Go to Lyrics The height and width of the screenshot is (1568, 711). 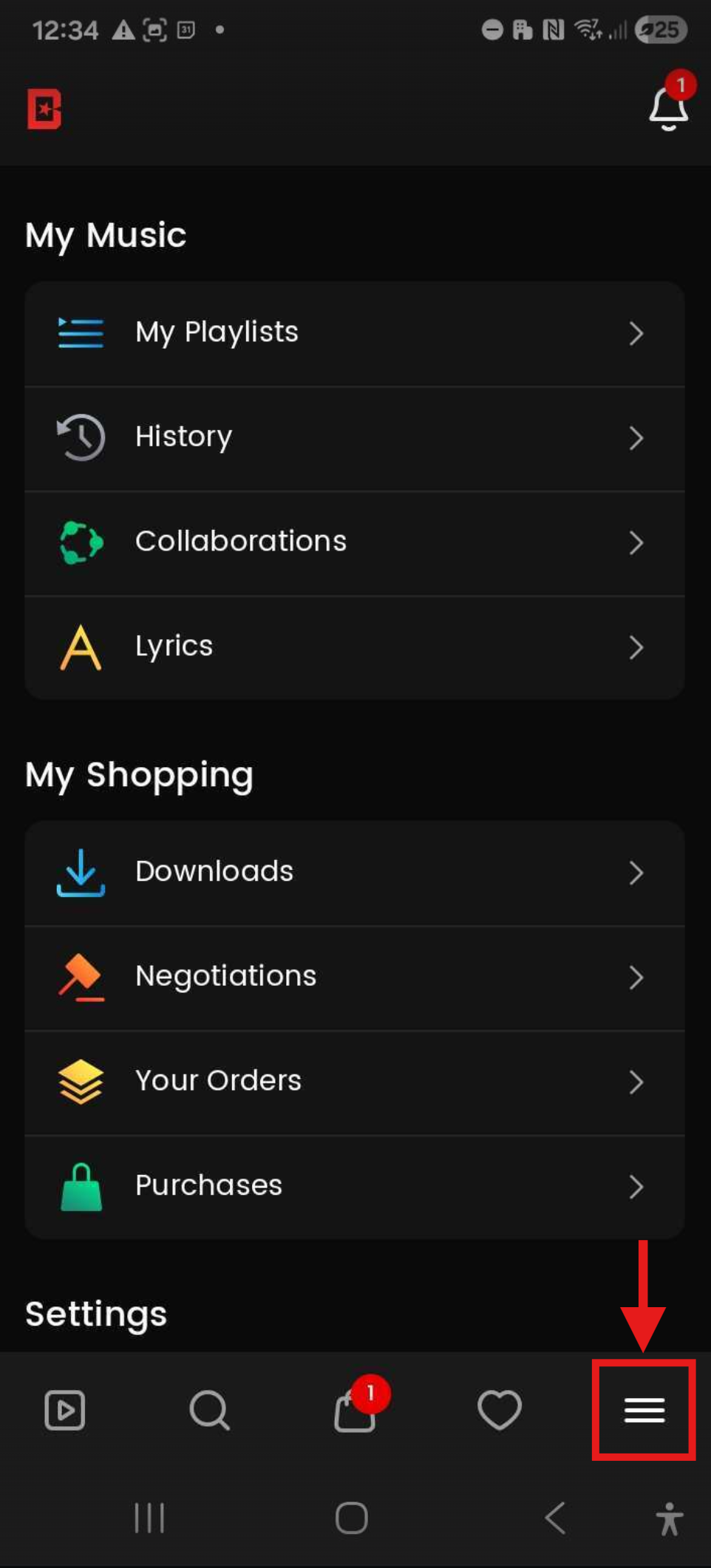click(x=355, y=647)
